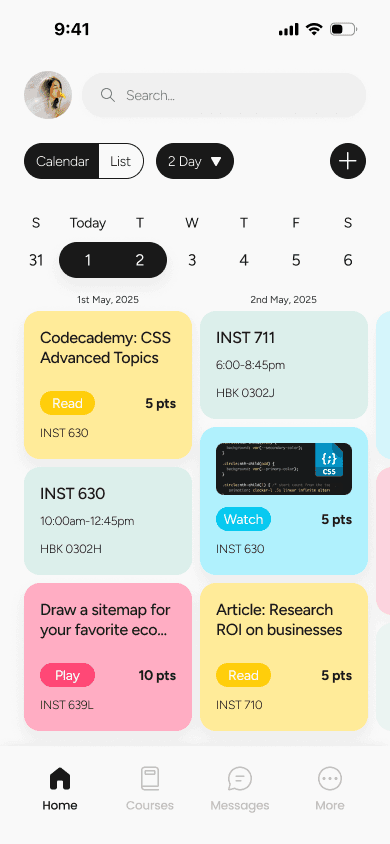This screenshot has height=844, width=390.
Task: Add a new item with plus button
Action: tap(348, 161)
